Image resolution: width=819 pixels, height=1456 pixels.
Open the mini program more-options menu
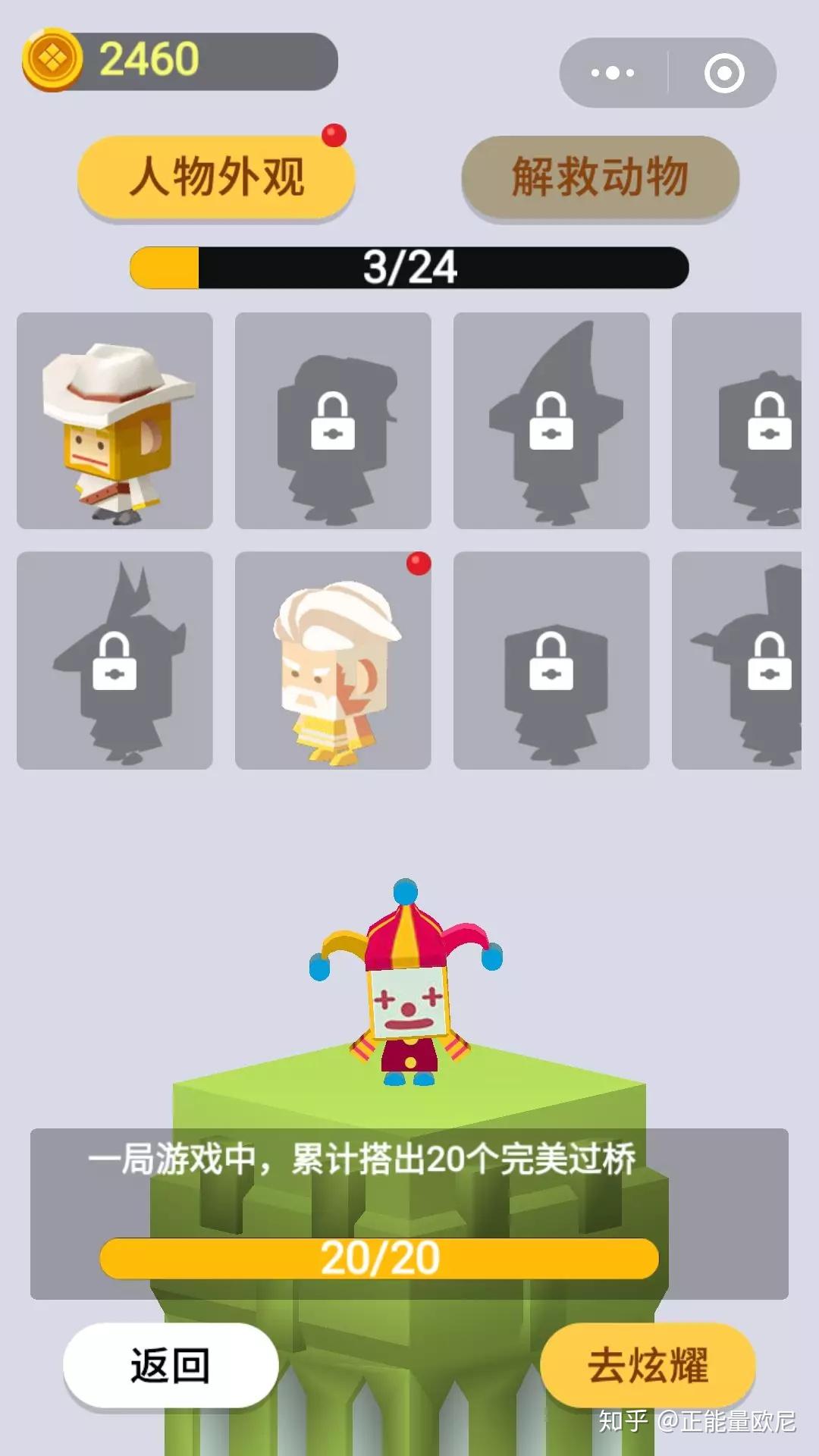pyautogui.click(x=613, y=74)
